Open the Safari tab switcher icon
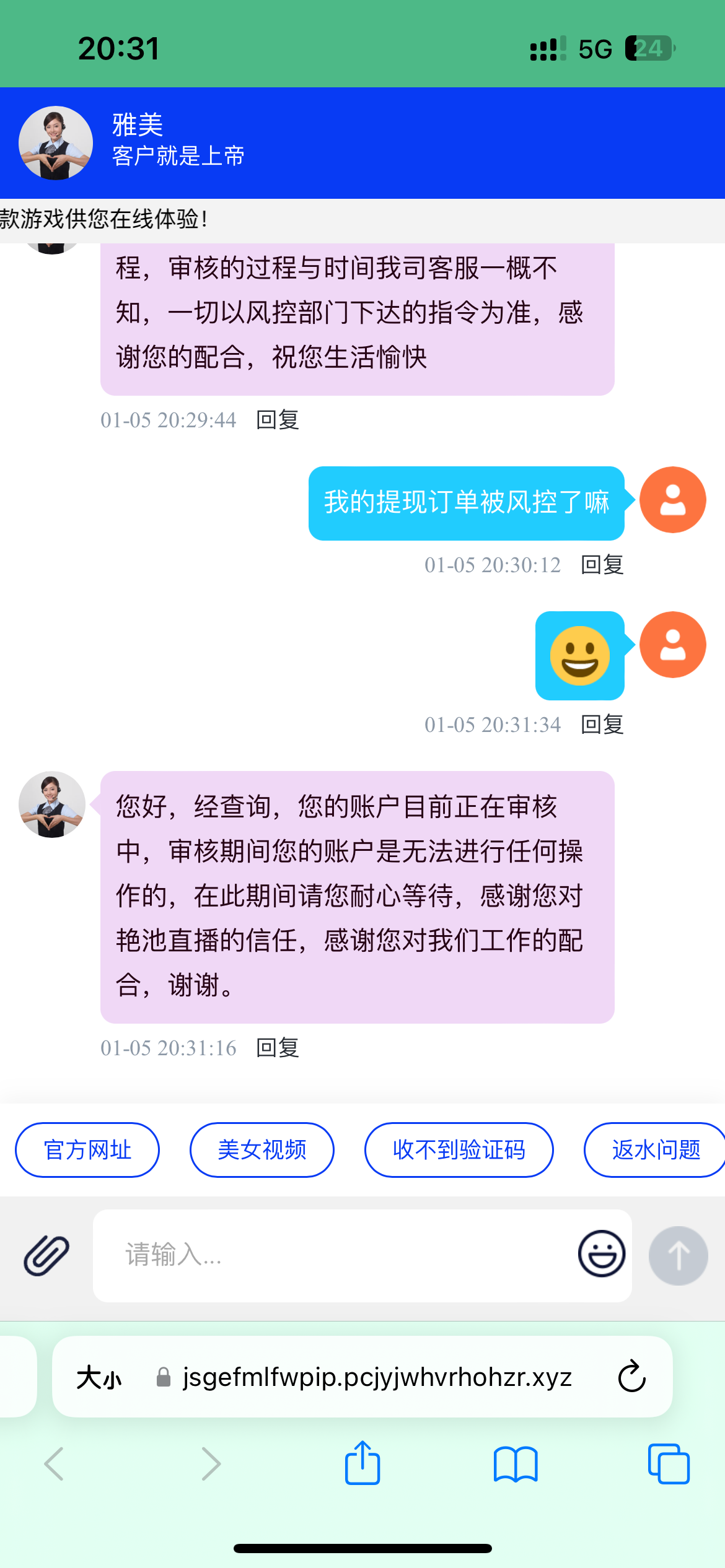725x1568 pixels. click(669, 1463)
